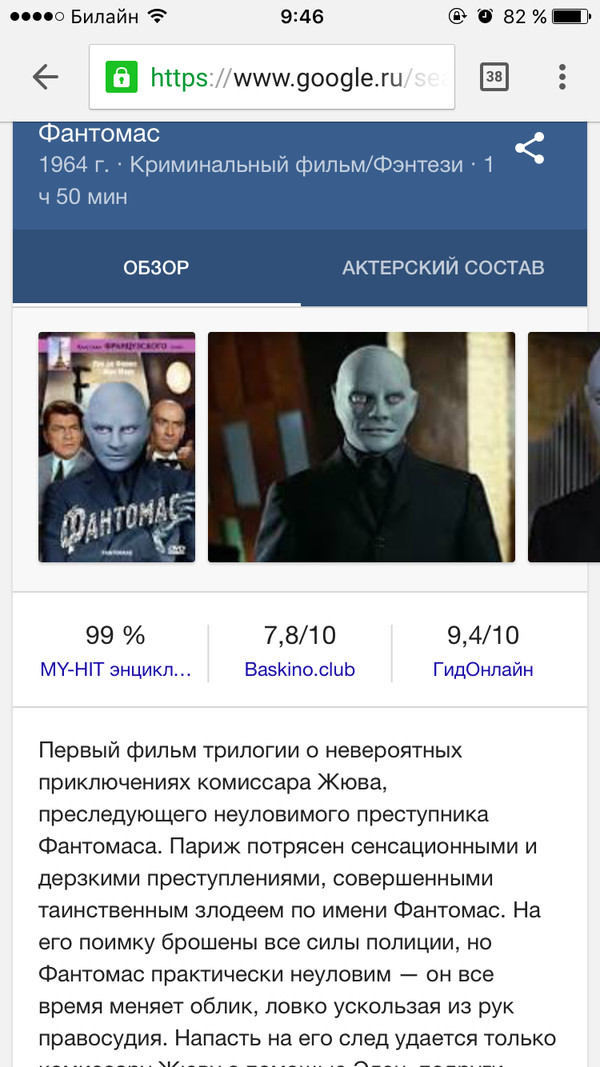Go back to the previous page
The width and height of the screenshot is (600, 1067).
(45, 77)
